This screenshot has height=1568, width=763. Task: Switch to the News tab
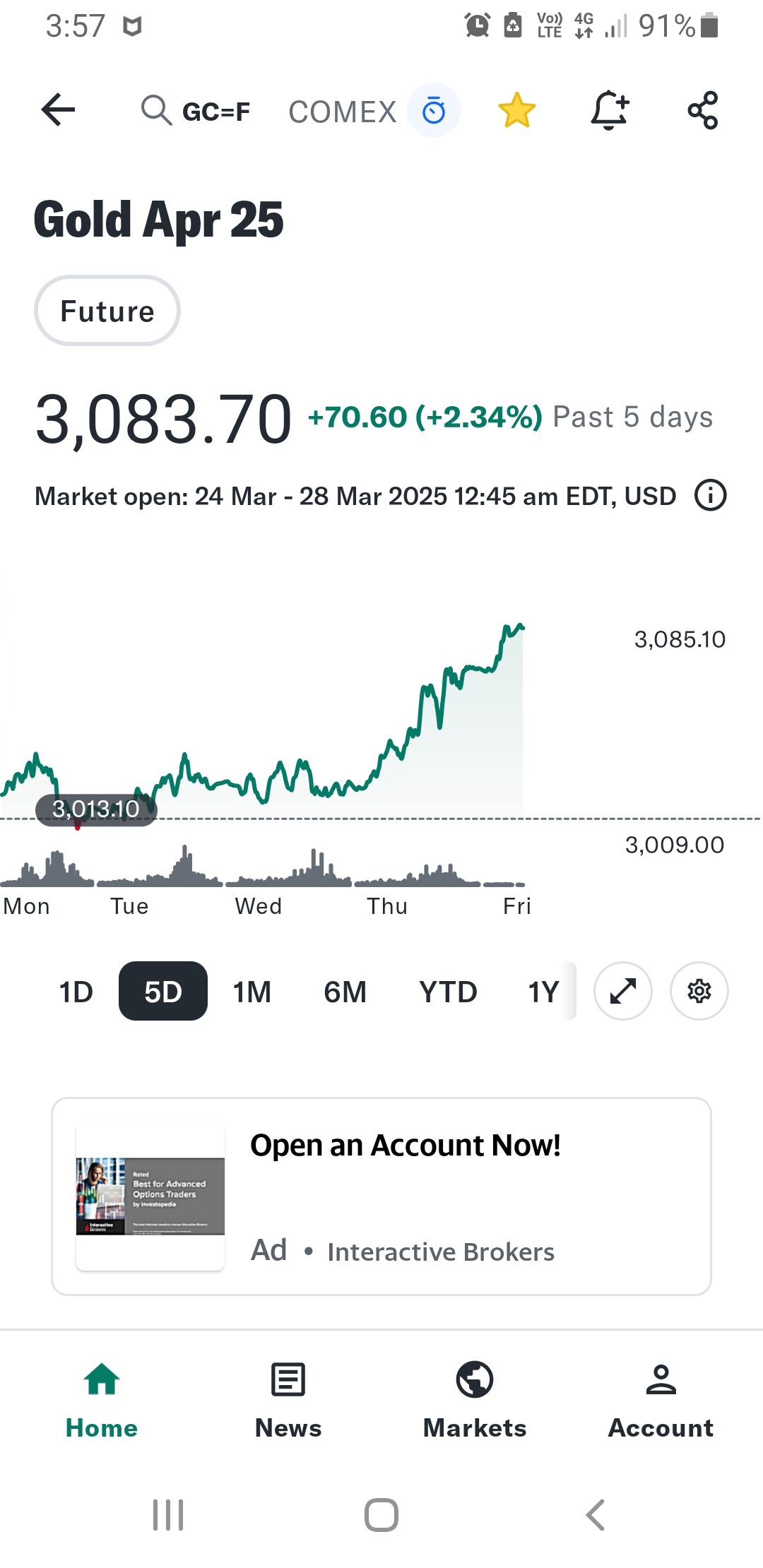pos(288,1401)
